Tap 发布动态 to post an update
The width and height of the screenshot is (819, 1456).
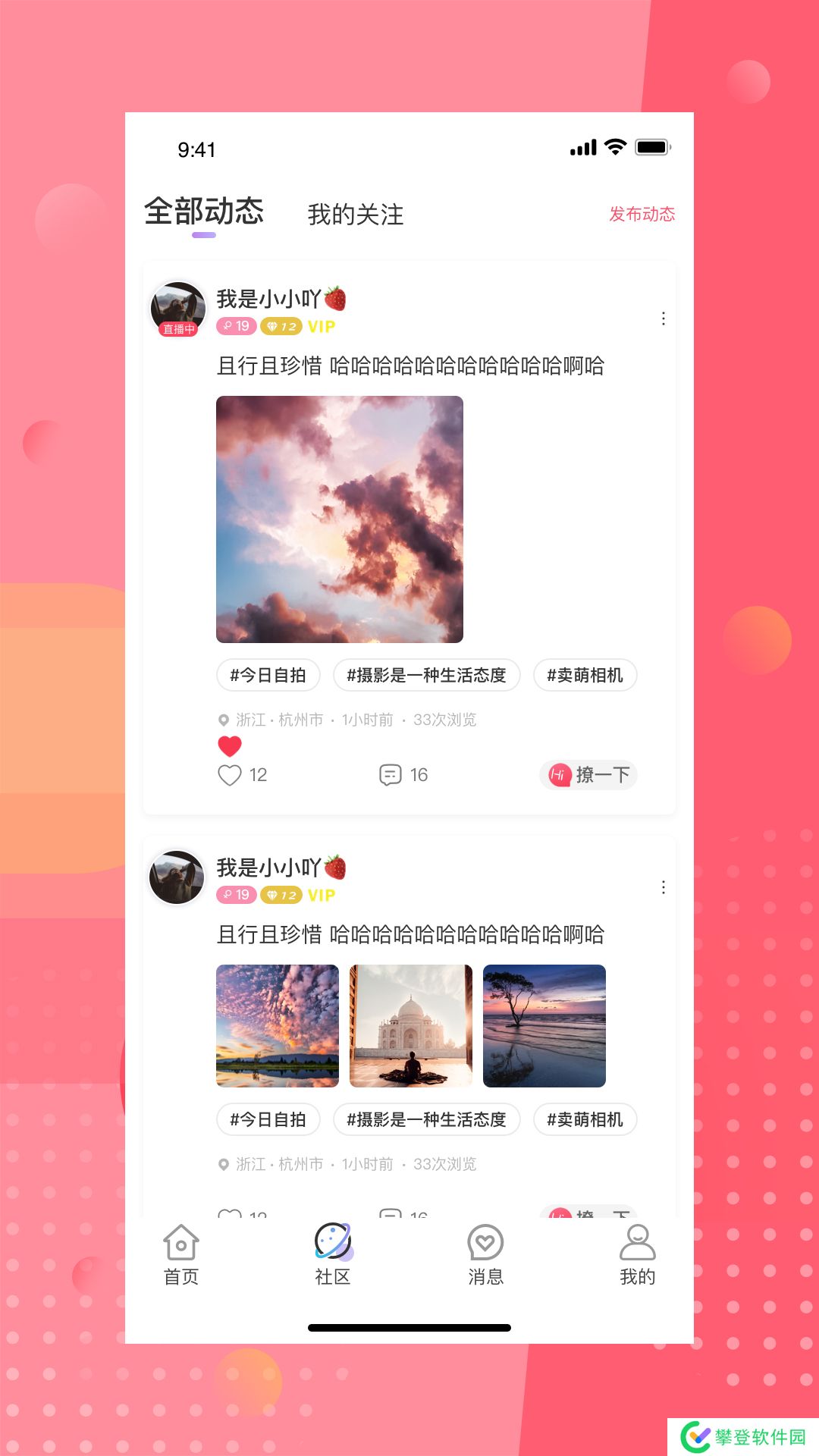pyautogui.click(x=642, y=214)
